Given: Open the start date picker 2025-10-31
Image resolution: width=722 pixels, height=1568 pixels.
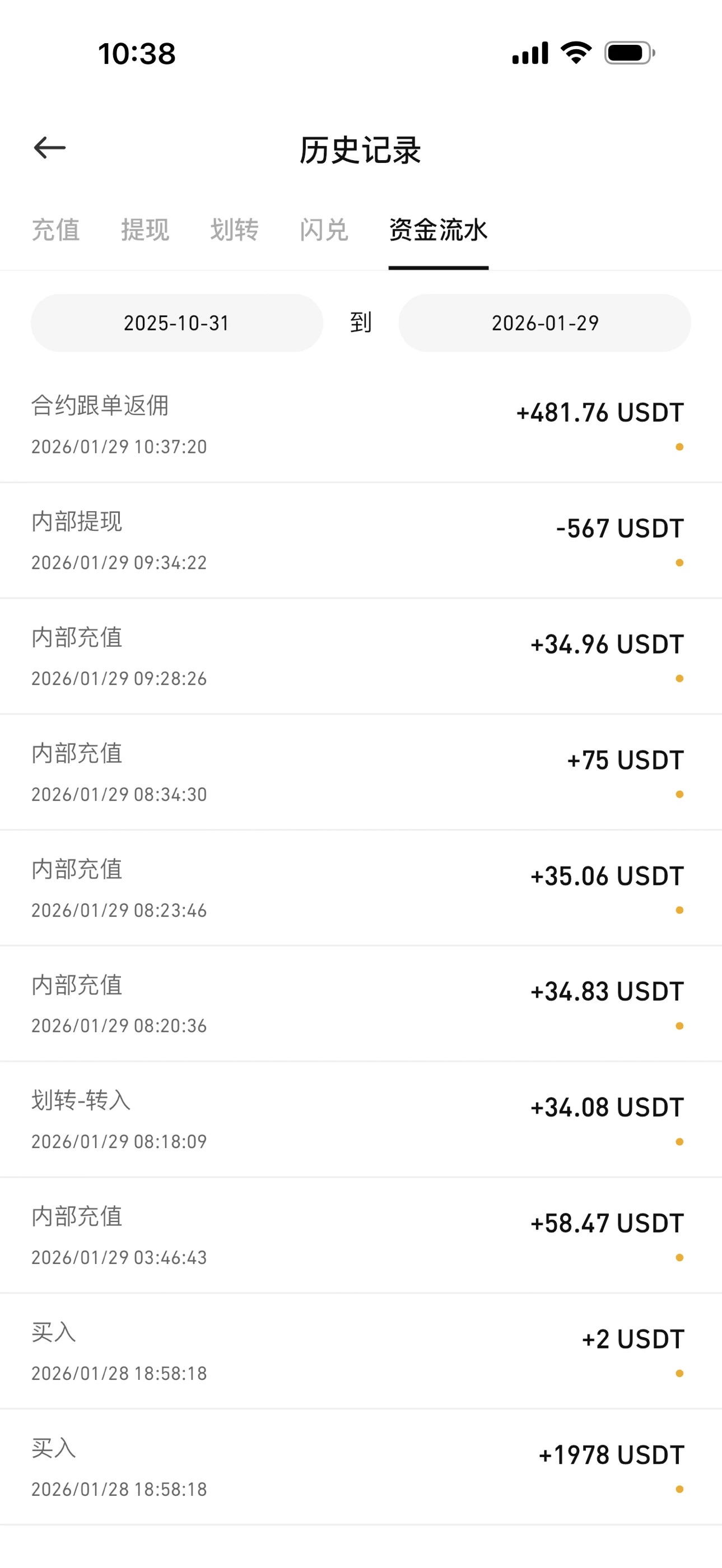Looking at the screenshot, I should [x=176, y=323].
